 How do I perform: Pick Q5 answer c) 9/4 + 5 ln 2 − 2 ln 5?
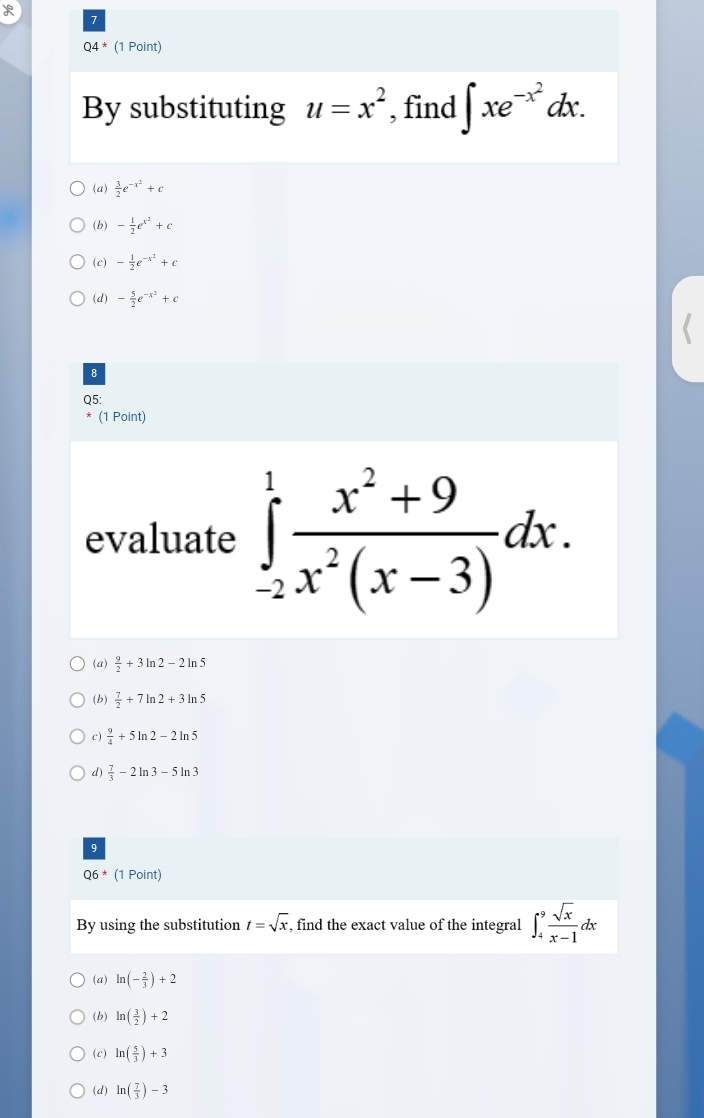(x=78, y=736)
